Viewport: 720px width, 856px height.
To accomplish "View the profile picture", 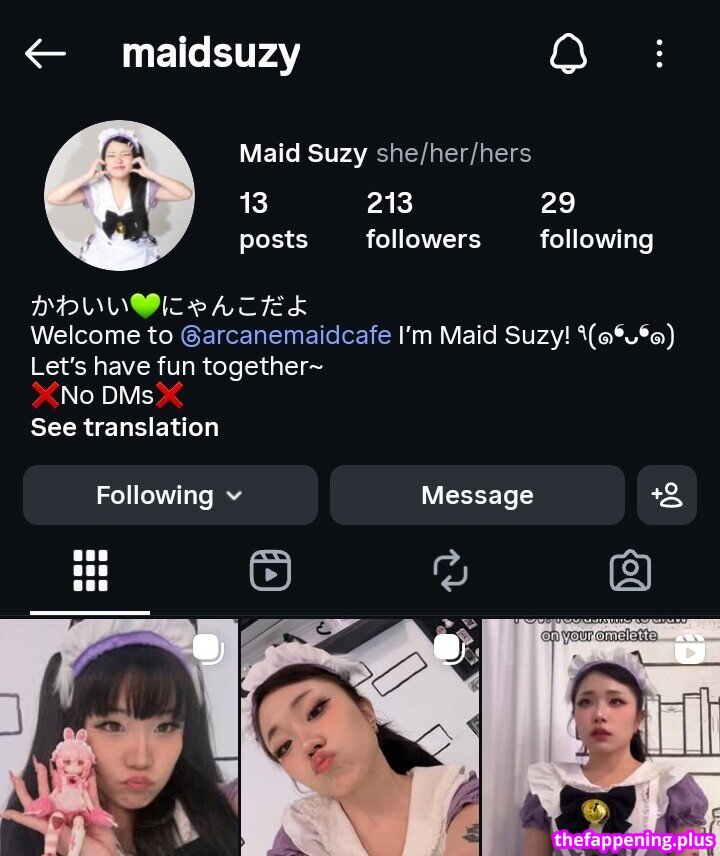I will point(119,195).
